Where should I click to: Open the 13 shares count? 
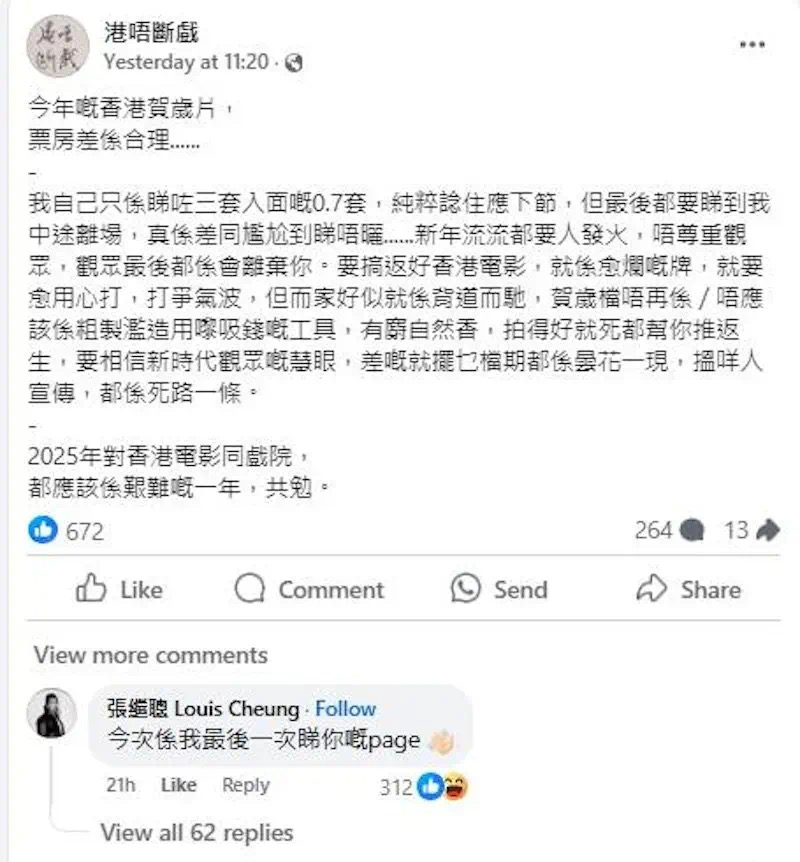point(750,530)
